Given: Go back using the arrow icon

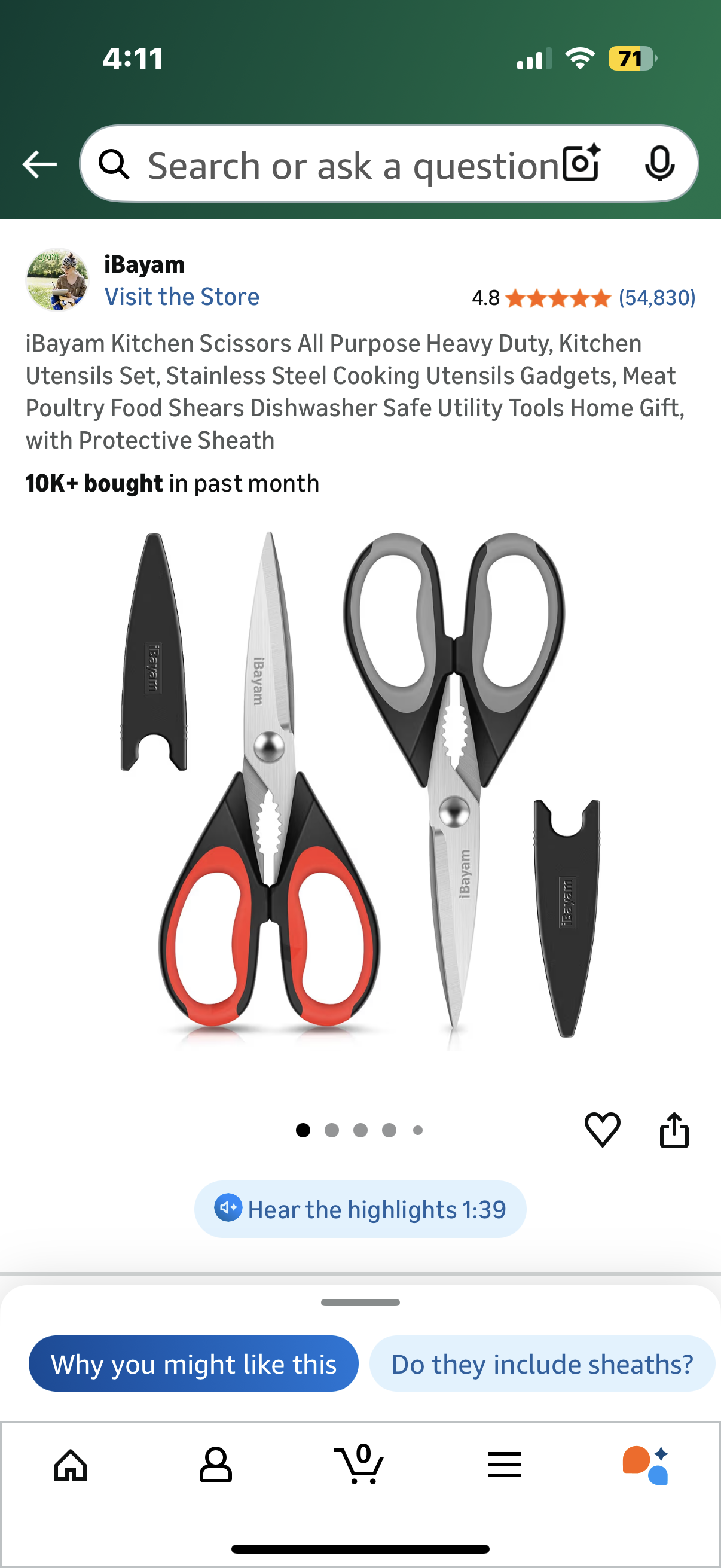Looking at the screenshot, I should click(x=40, y=164).
